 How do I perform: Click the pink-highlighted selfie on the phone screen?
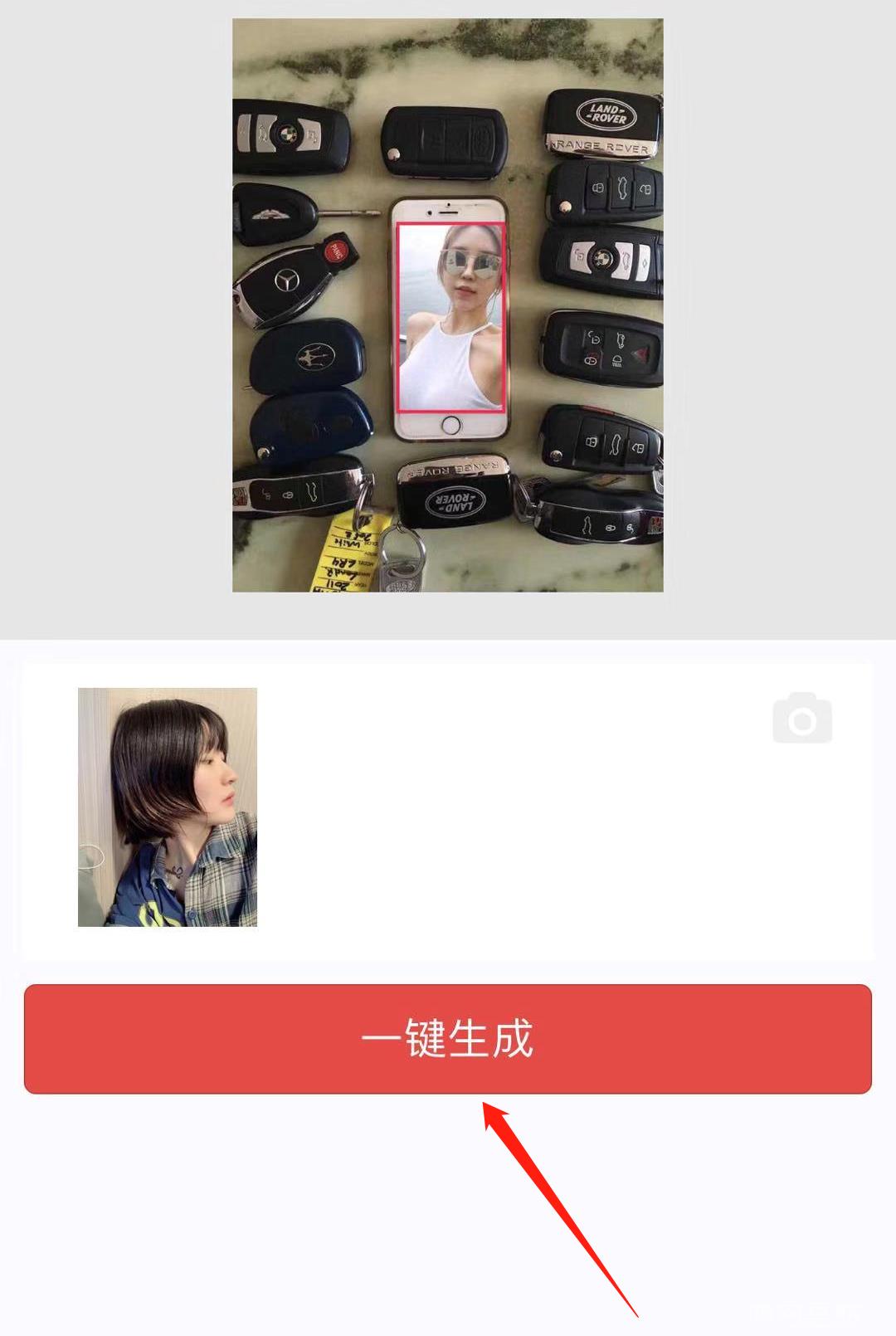pos(452,315)
